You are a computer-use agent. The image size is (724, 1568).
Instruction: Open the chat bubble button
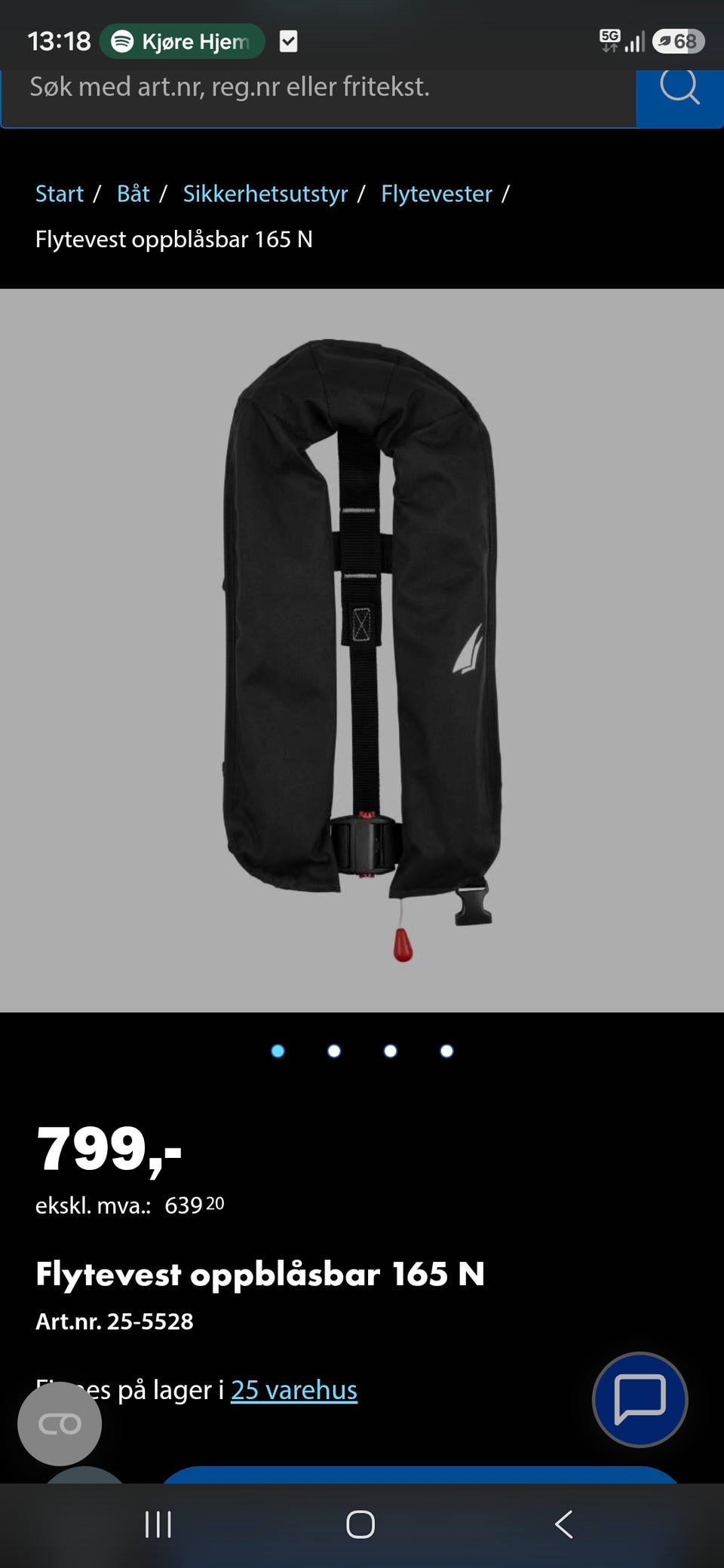tap(640, 1399)
